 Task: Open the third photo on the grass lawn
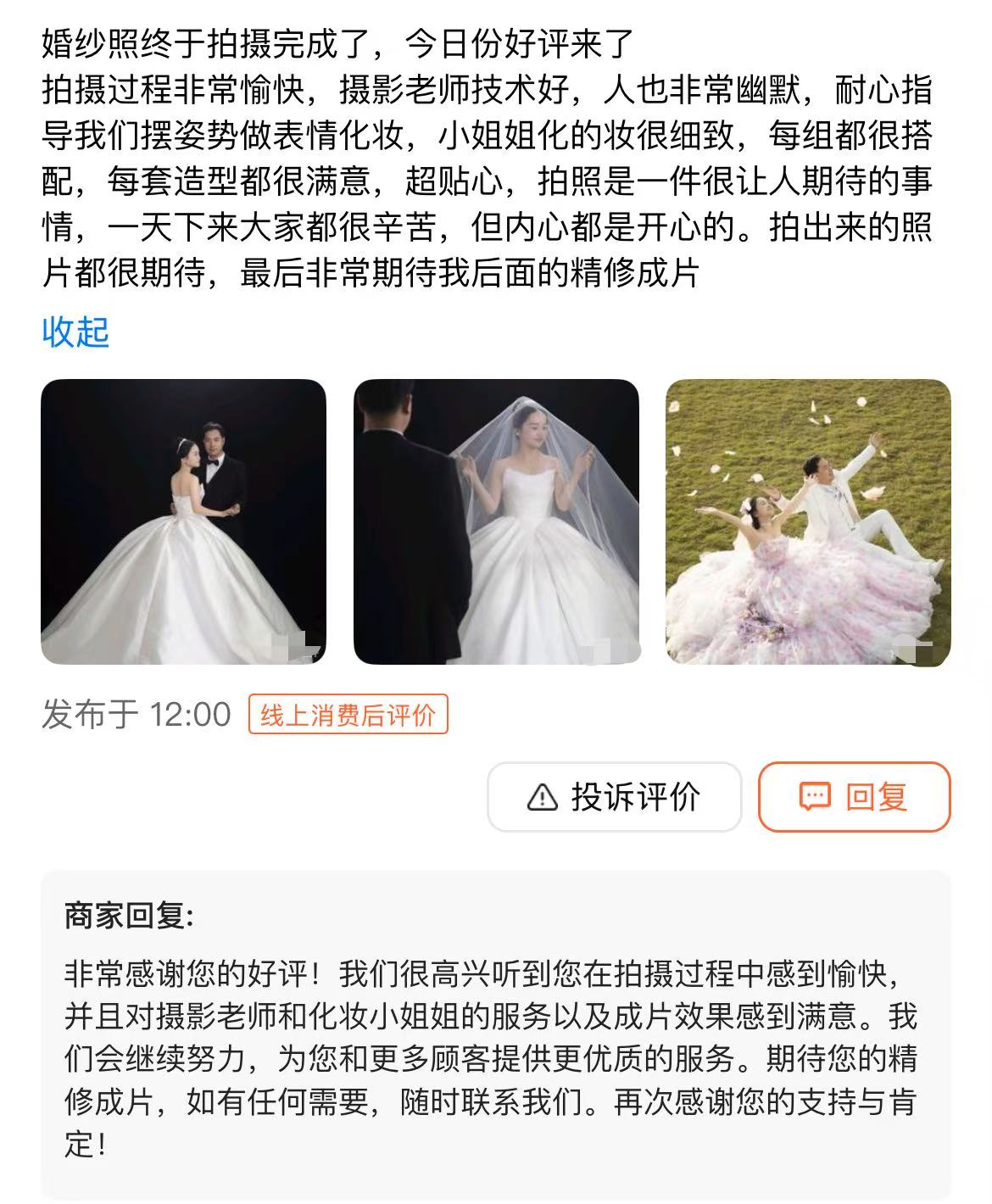[808, 521]
